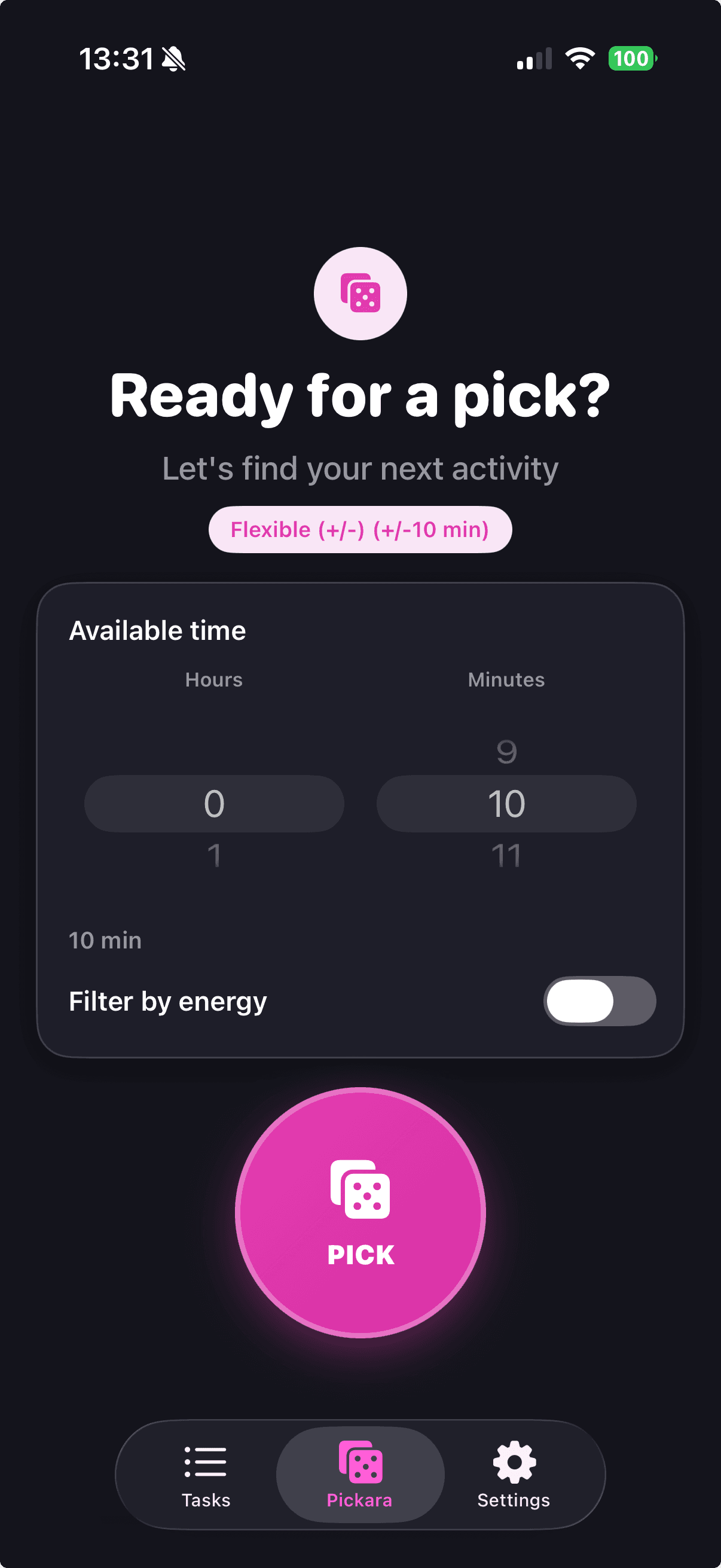Viewport: 721px width, 1568px height.
Task: Select 9 in the Minutes wheel
Action: tap(507, 752)
